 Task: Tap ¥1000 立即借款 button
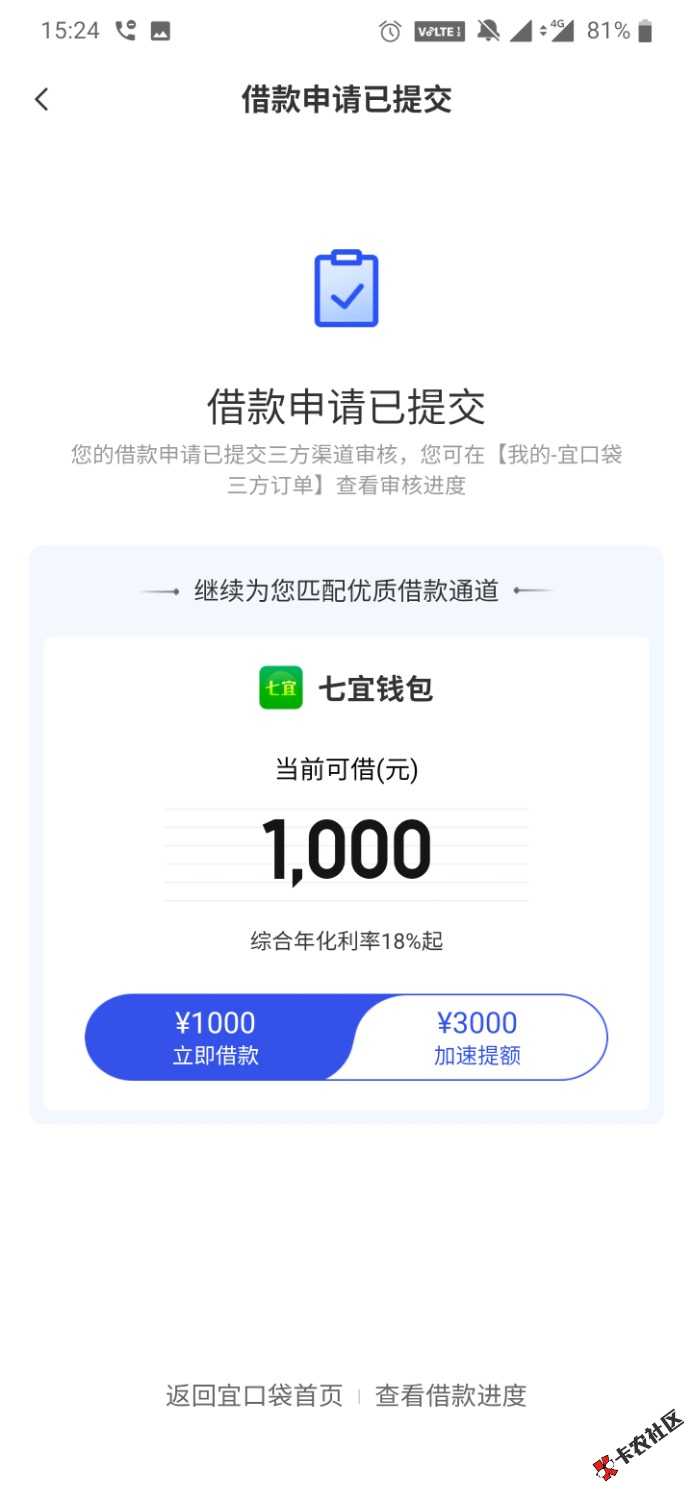(x=215, y=1037)
